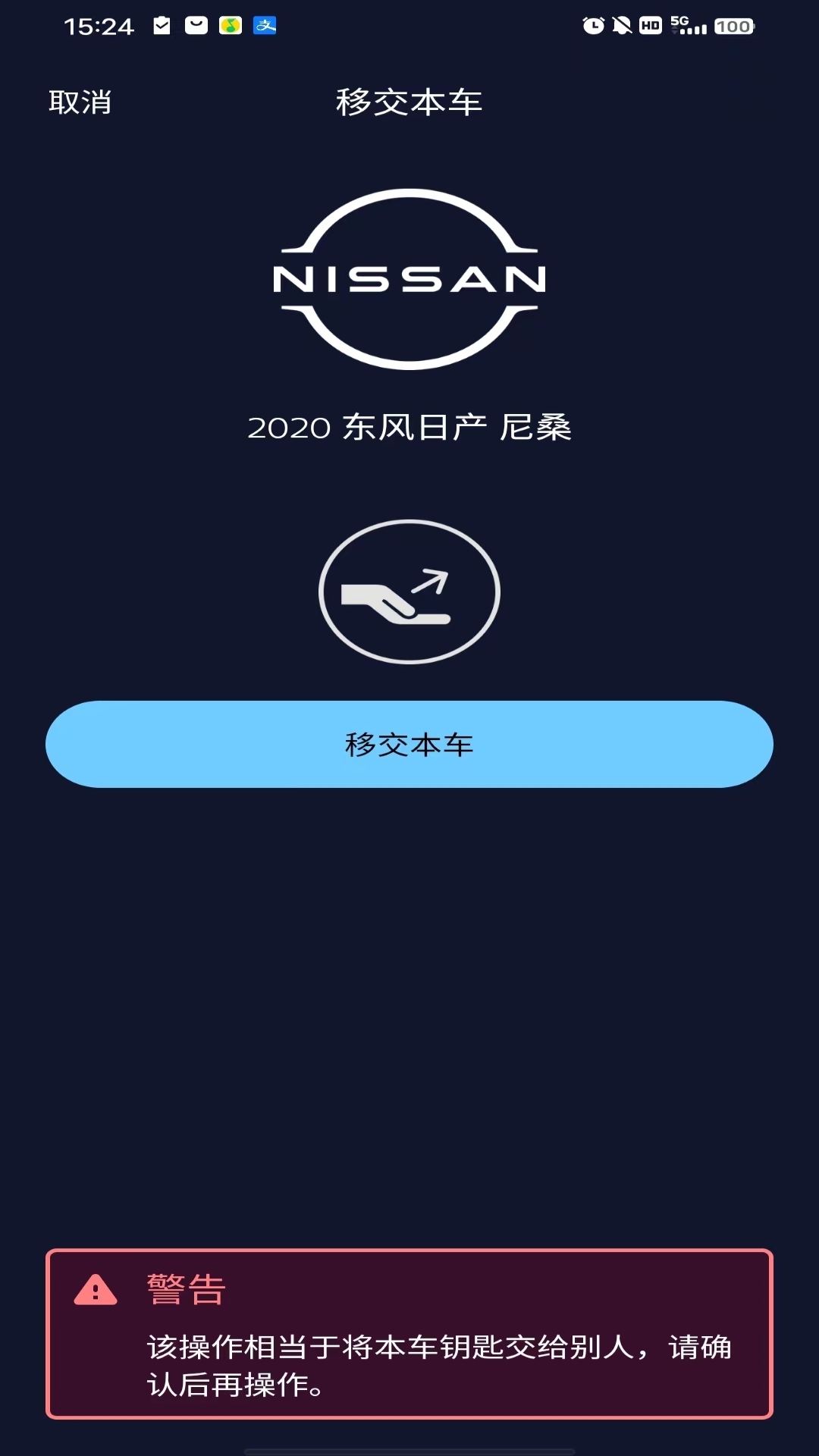Open QQ Music from the status bar
The width and height of the screenshot is (819, 1456).
coord(231,27)
